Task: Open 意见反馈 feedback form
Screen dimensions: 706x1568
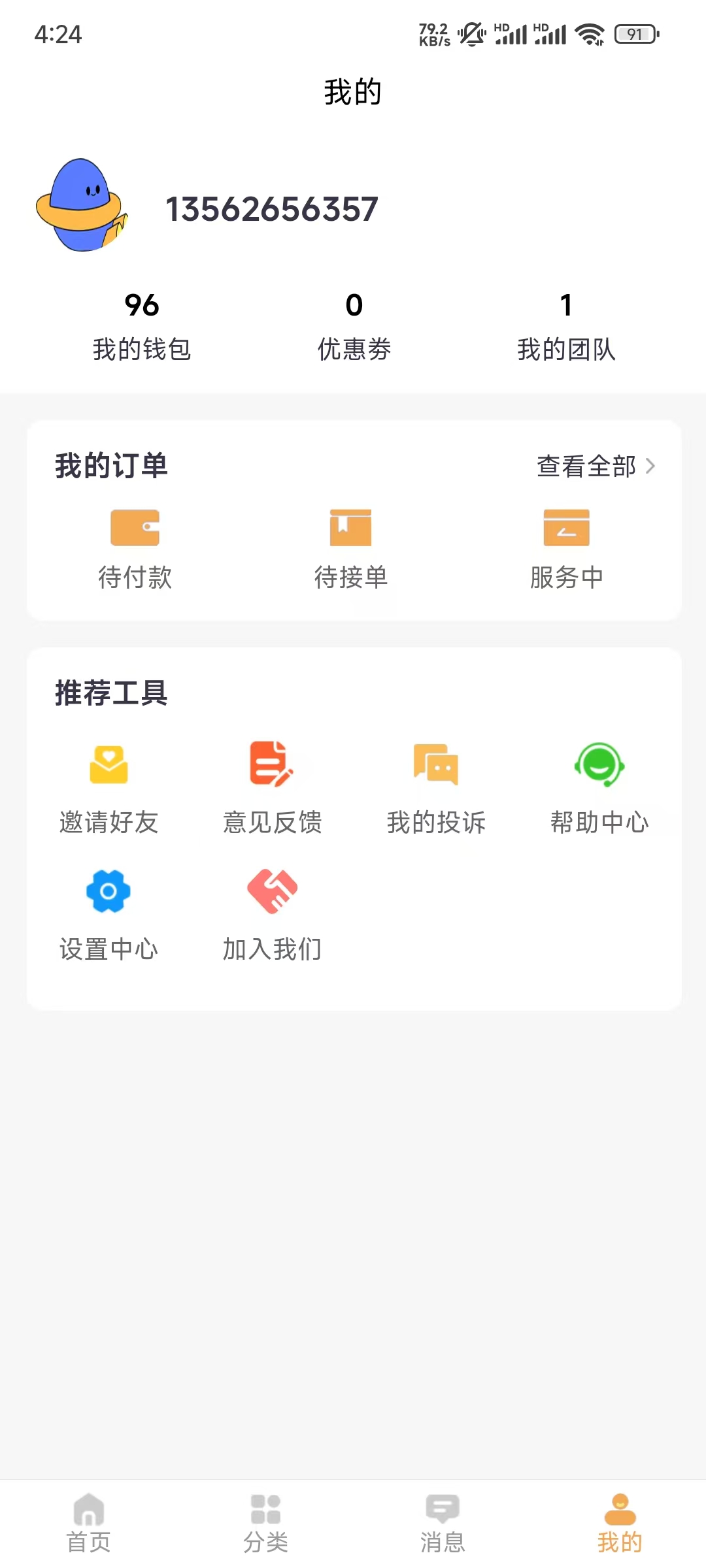Action: click(x=272, y=789)
